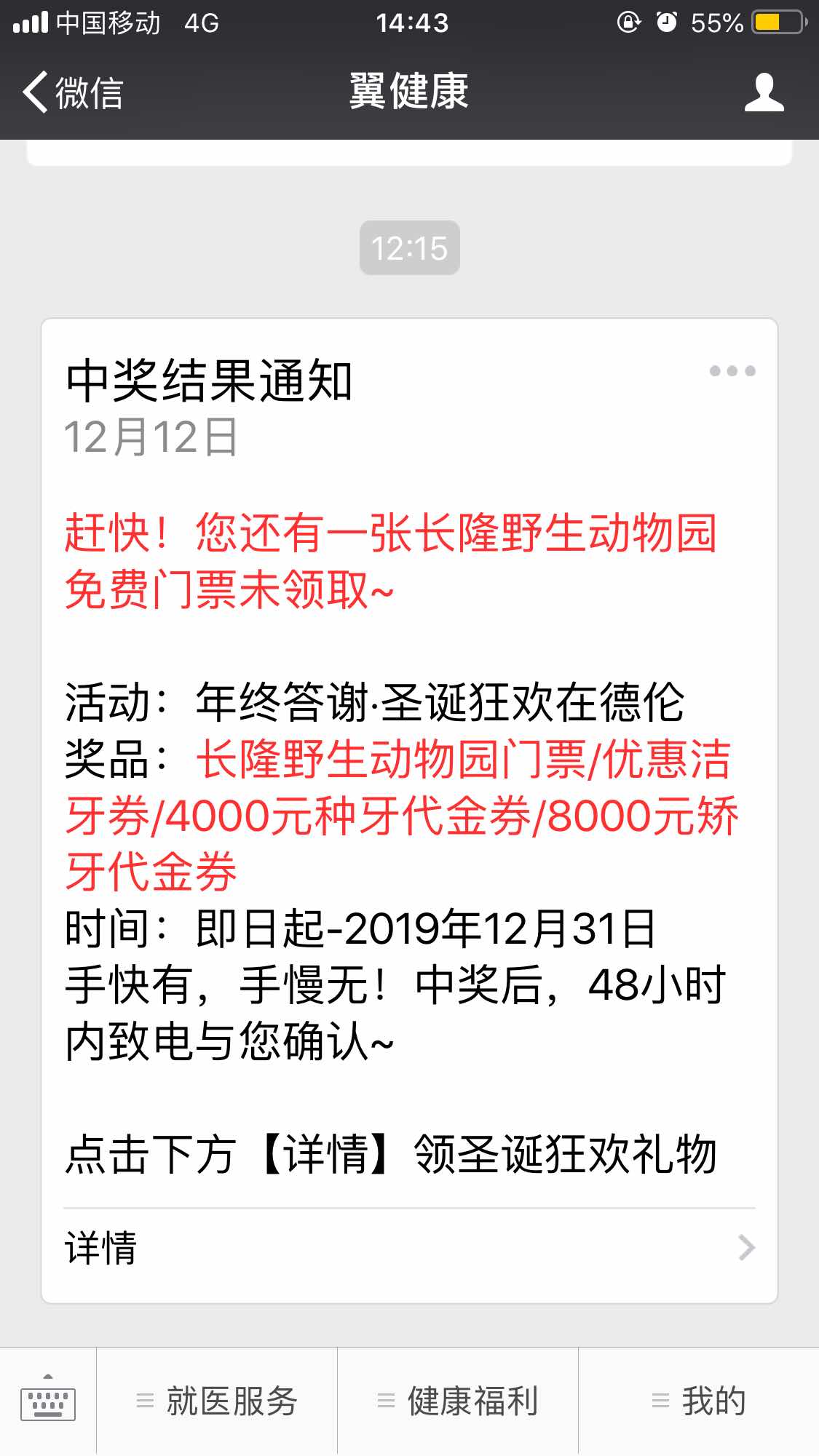Open the three-dot menu on 中奖结果通知

pyautogui.click(x=732, y=371)
